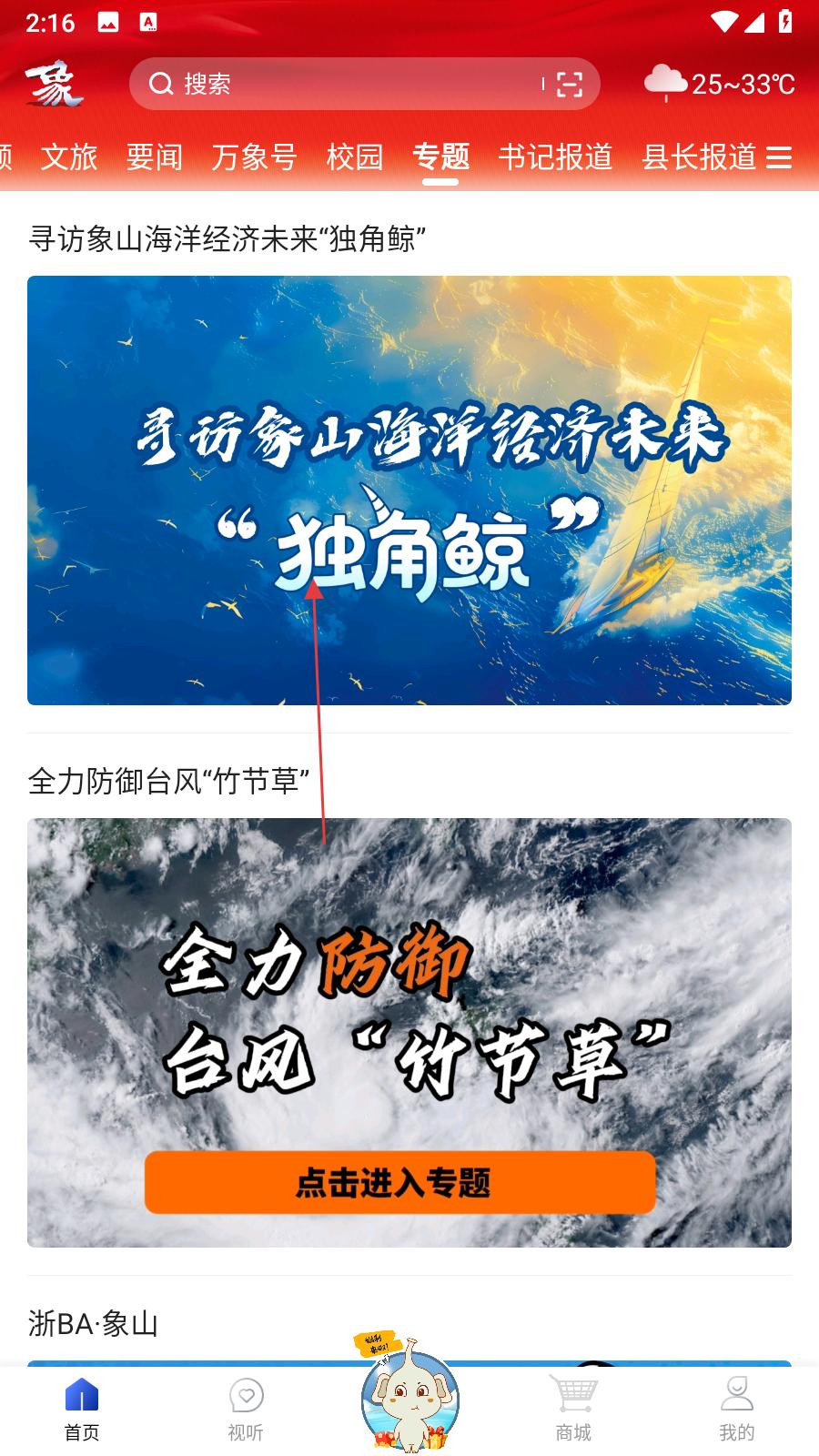Tap the 首页 home tab

[82, 1409]
